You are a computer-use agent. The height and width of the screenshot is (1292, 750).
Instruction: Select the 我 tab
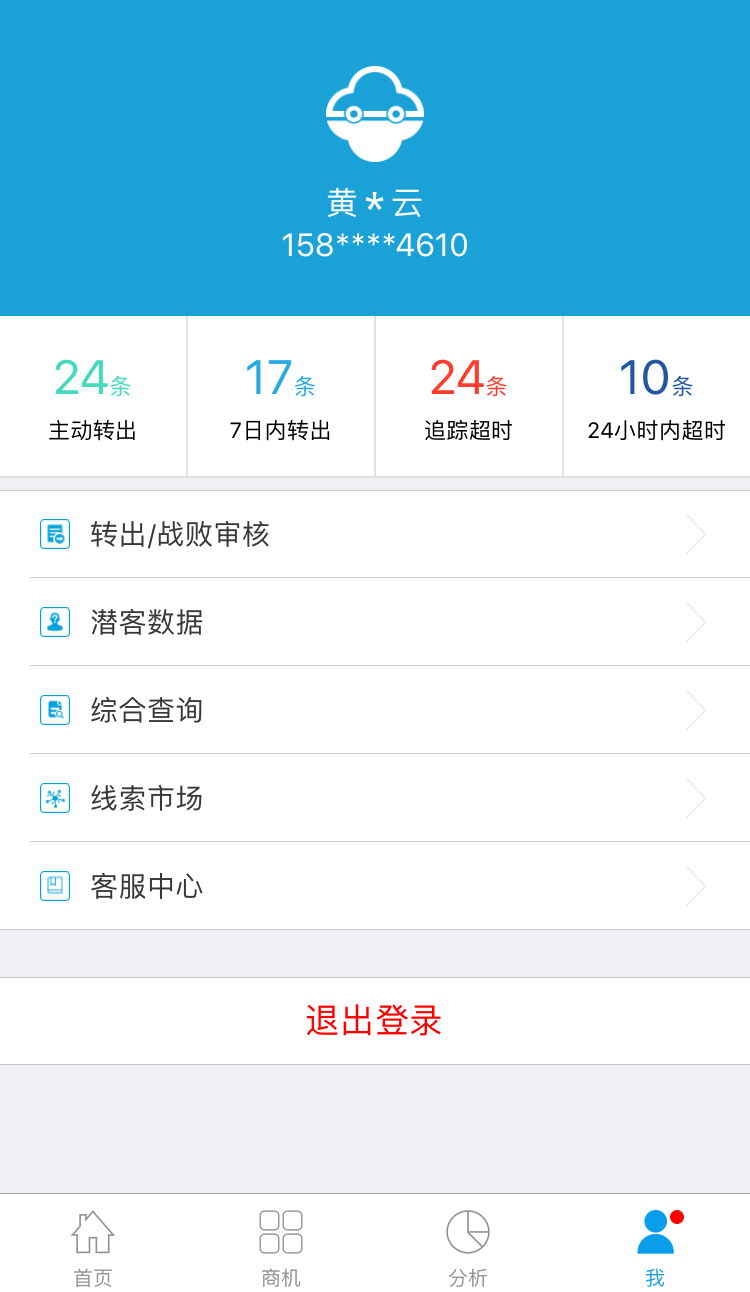[x=656, y=1246]
